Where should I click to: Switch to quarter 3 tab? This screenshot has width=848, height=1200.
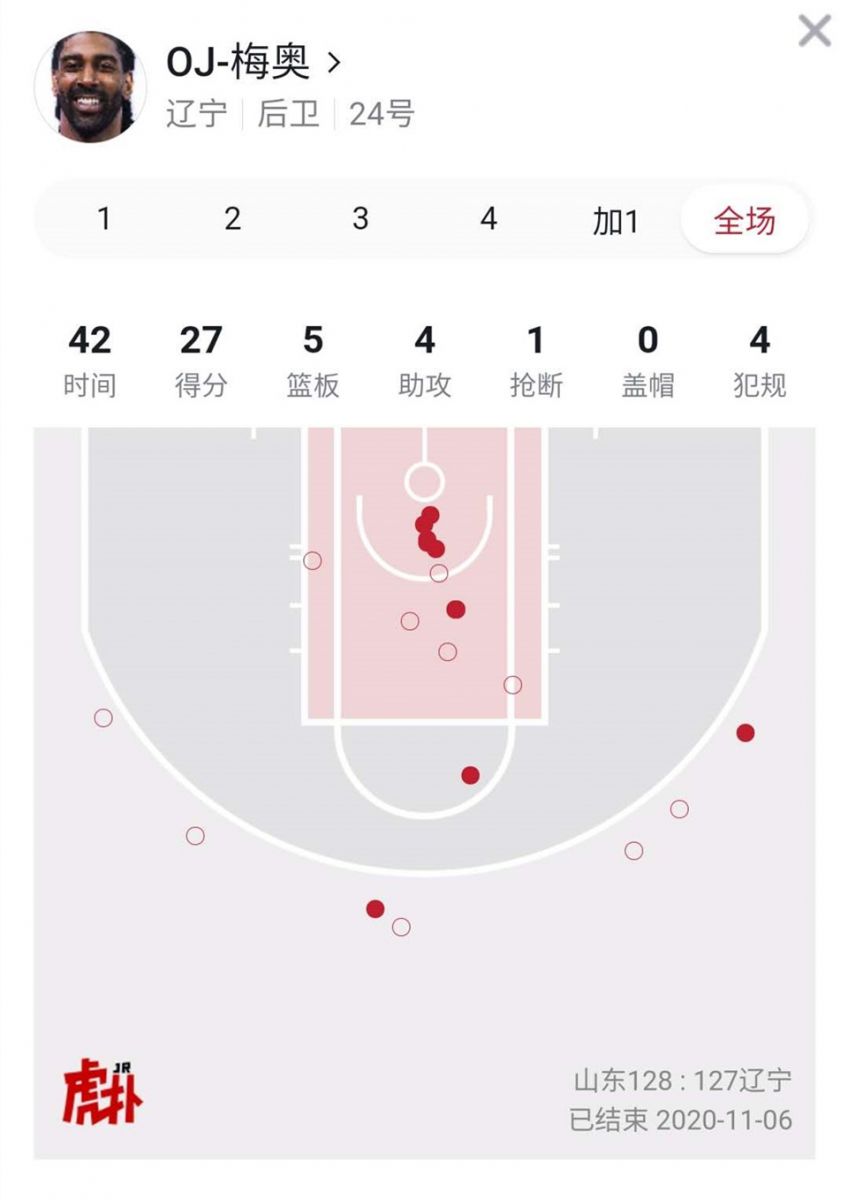pyautogui.click(x=360, y=219)
